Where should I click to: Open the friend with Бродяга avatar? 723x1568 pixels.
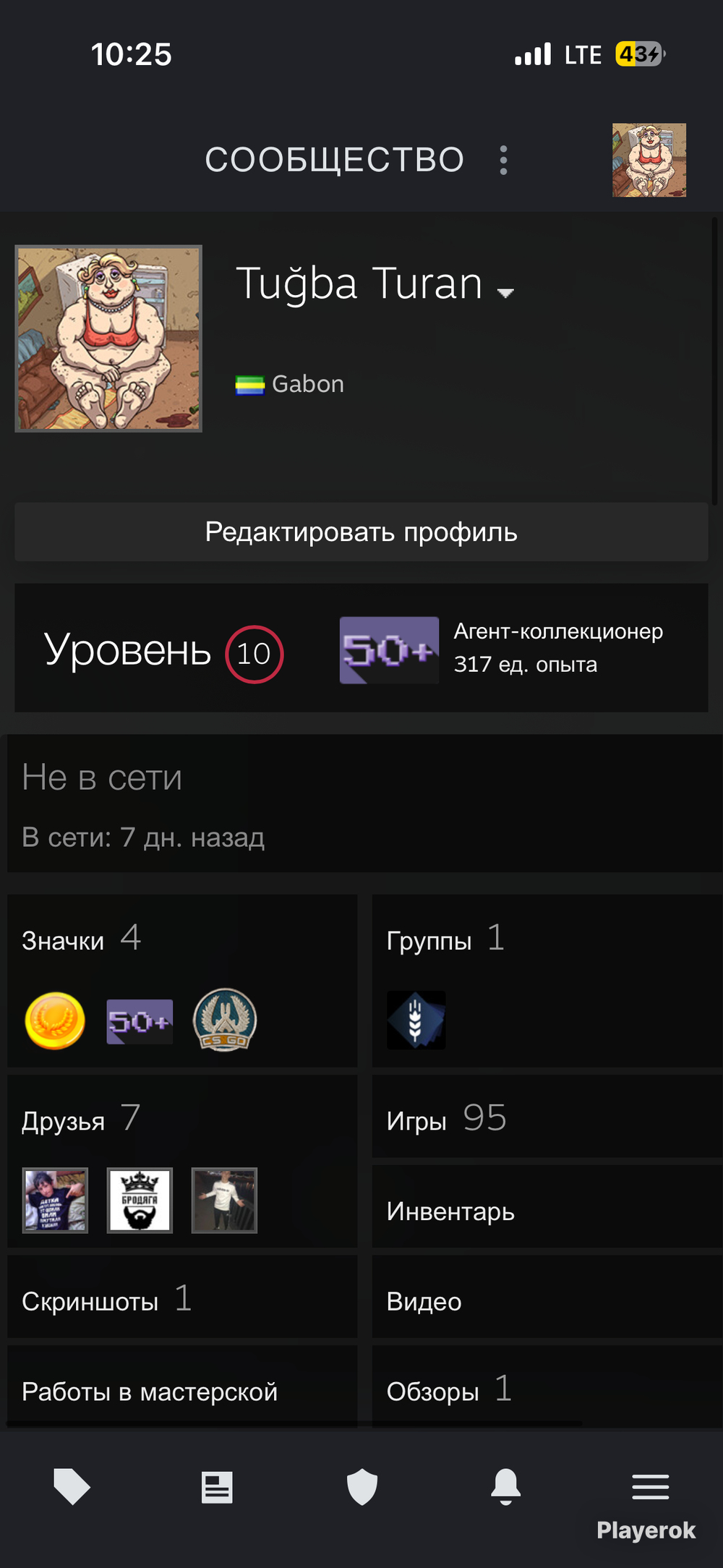[x=140, y=1200]
